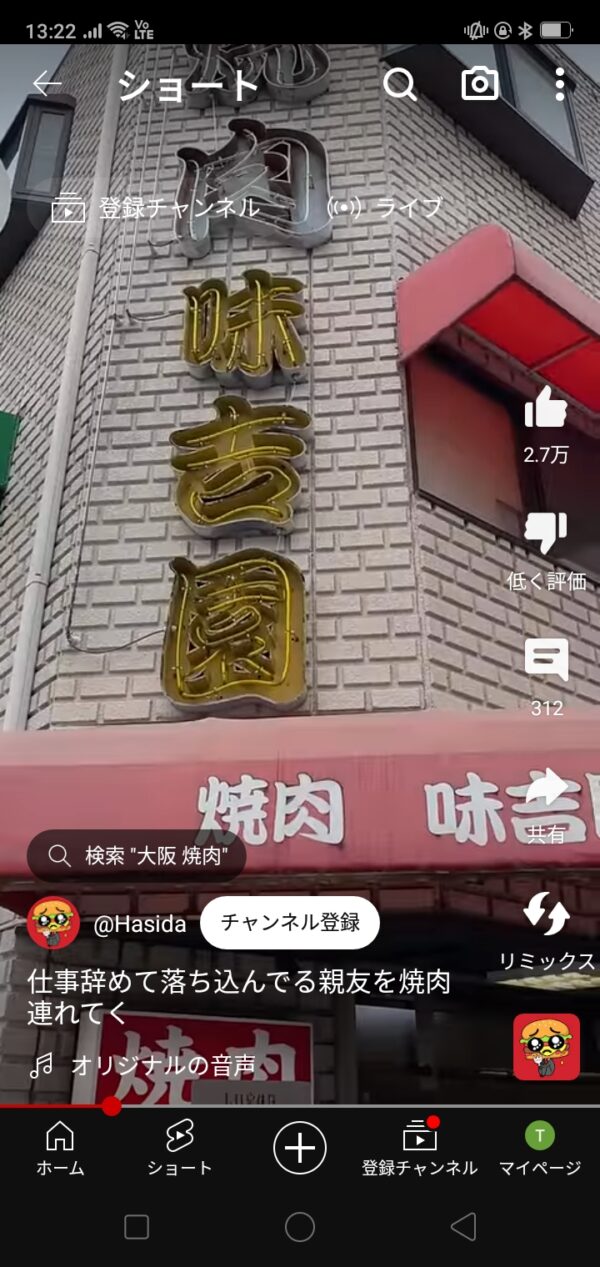Viewport: 600px width, 1267px height.
Task: Dislike the video via 低く評価
Action: [x=546, y=536]
